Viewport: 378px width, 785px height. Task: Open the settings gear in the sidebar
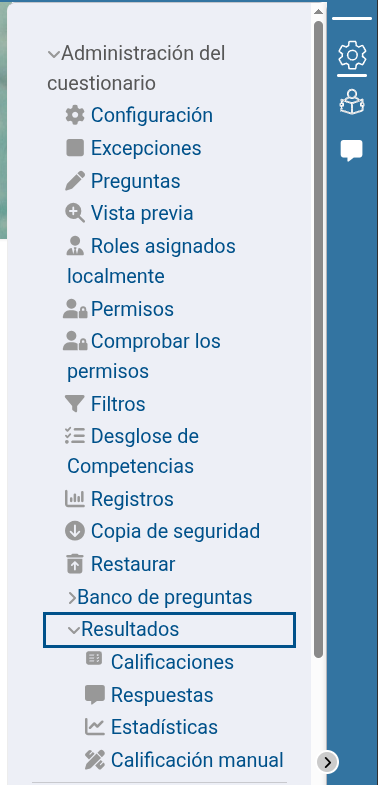click(x=352, y=55)
